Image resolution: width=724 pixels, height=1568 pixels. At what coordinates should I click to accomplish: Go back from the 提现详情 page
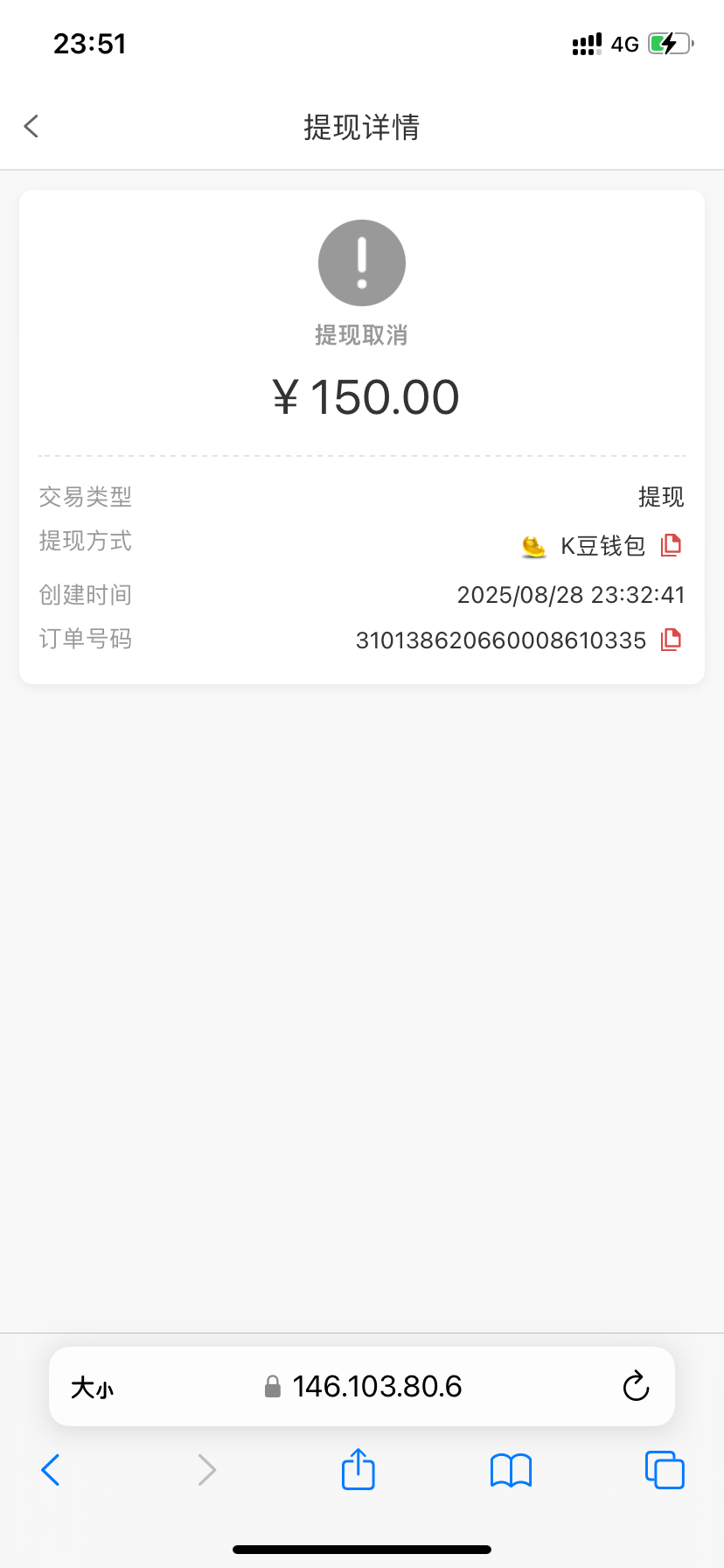click(x=31, y=127)
